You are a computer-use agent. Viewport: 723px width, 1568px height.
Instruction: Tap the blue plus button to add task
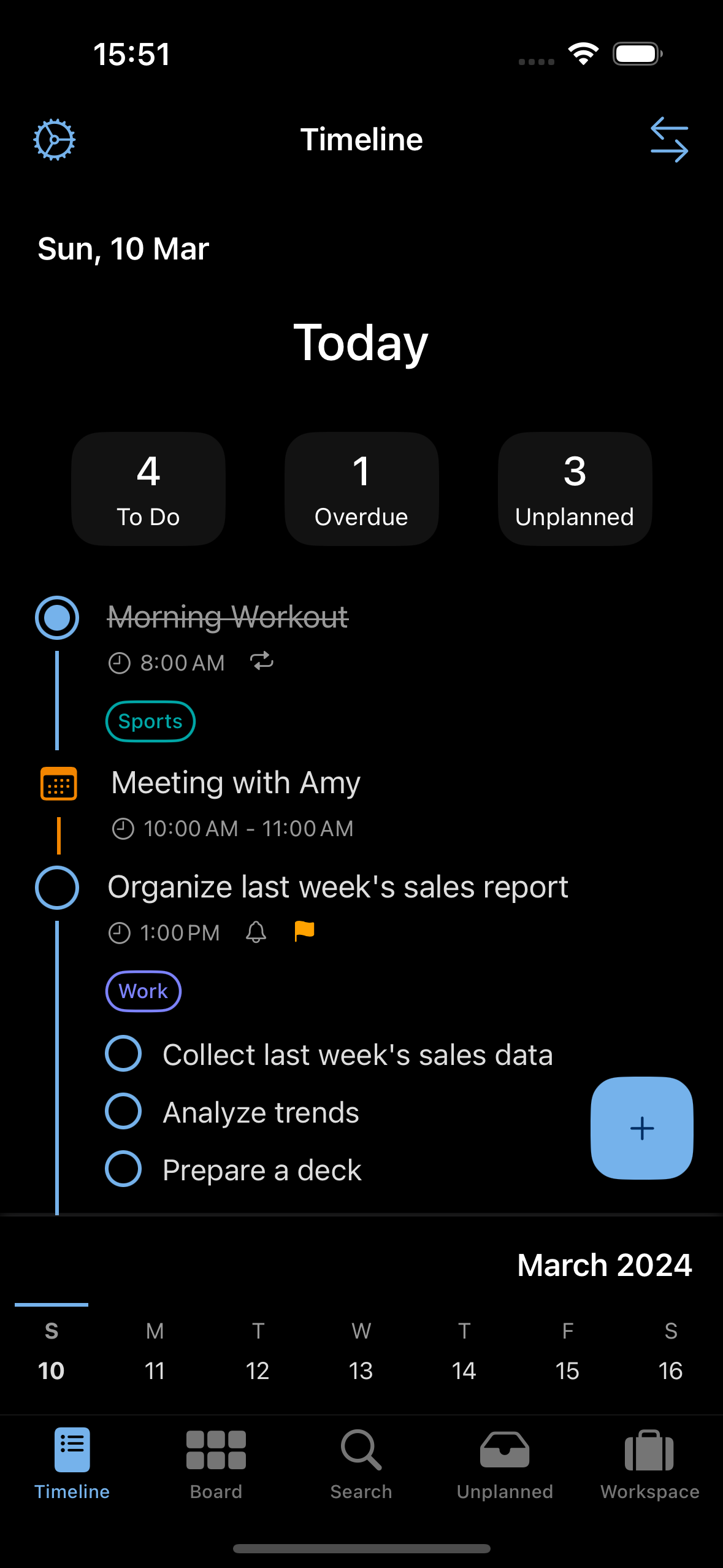coord(641,1128)
